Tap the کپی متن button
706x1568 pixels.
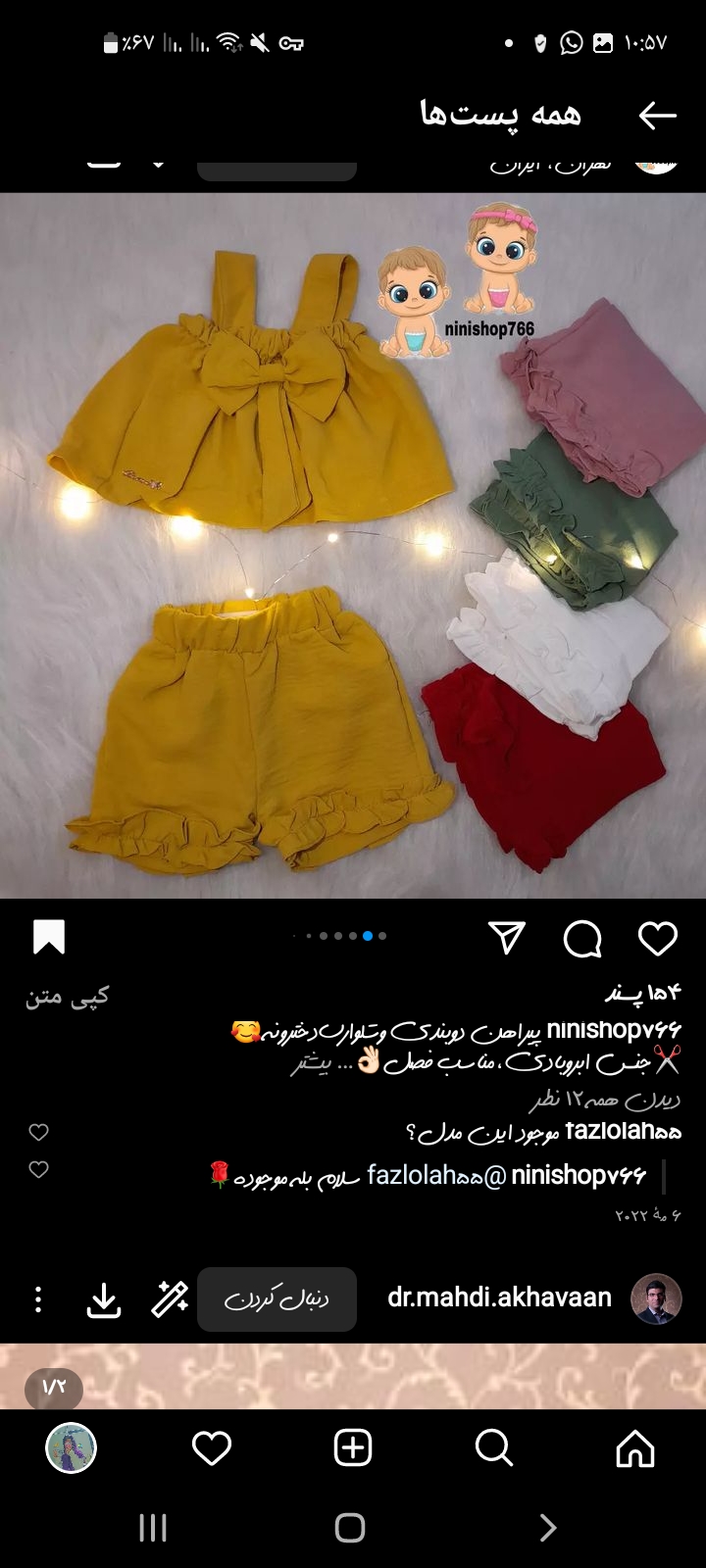(67, 997)
